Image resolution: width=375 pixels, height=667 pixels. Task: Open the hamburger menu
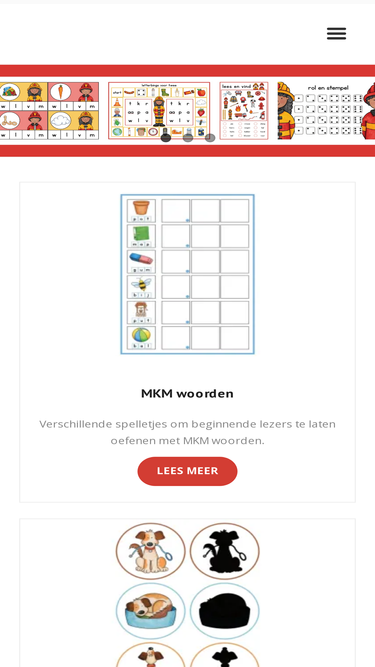336,33
